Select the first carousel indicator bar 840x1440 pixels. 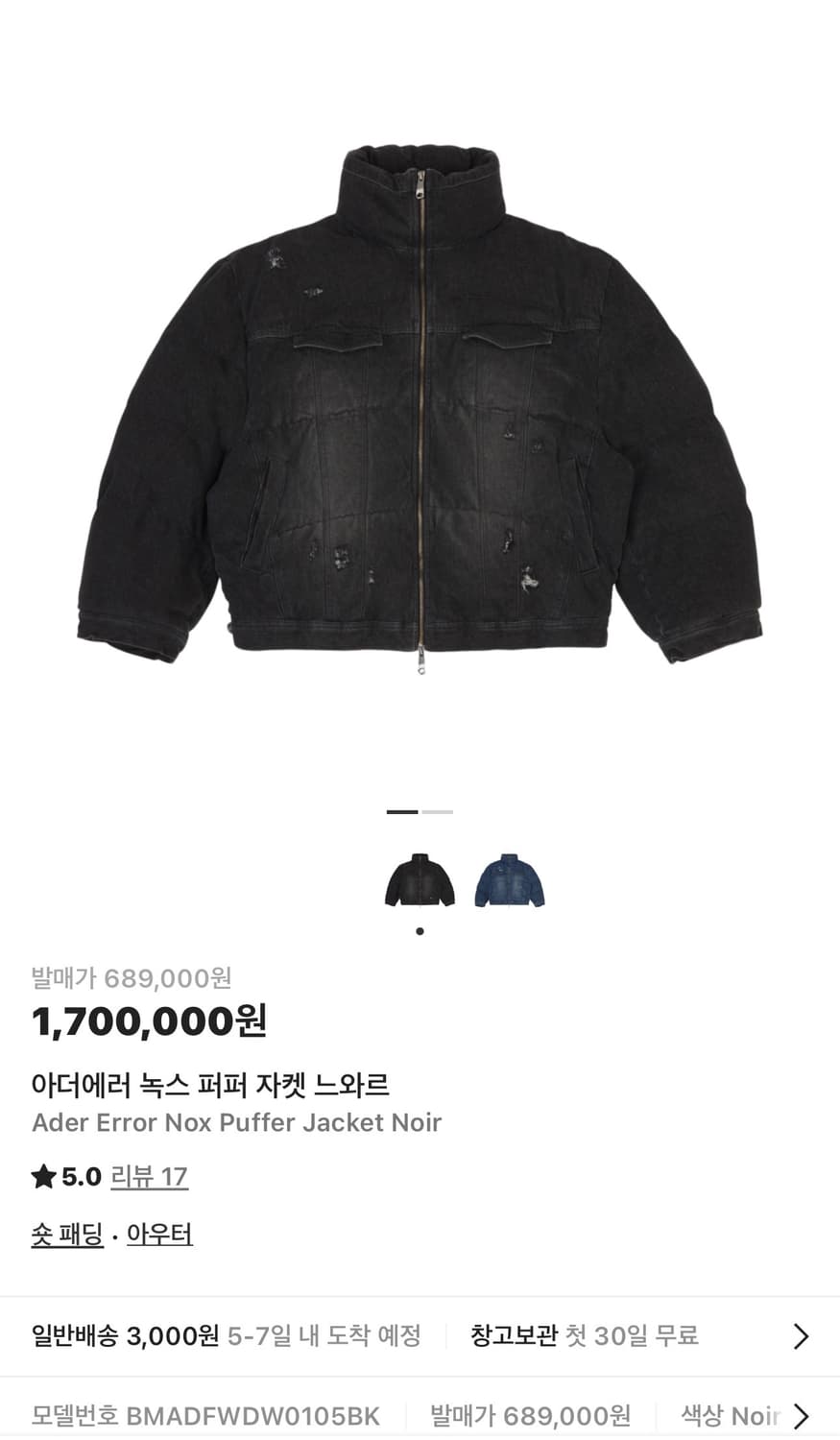[403, 812]
